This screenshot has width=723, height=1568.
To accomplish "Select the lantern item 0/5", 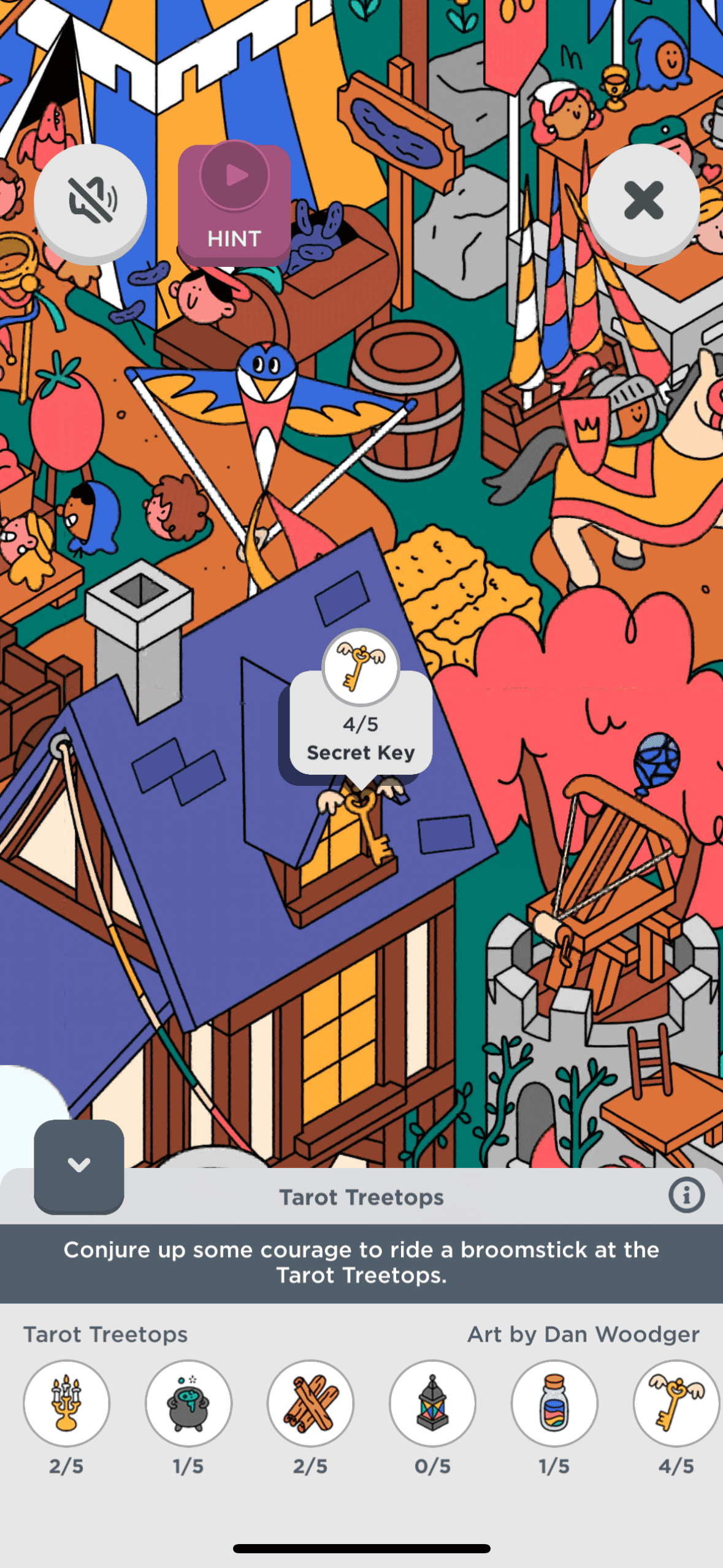I will tap(432, 1404).
